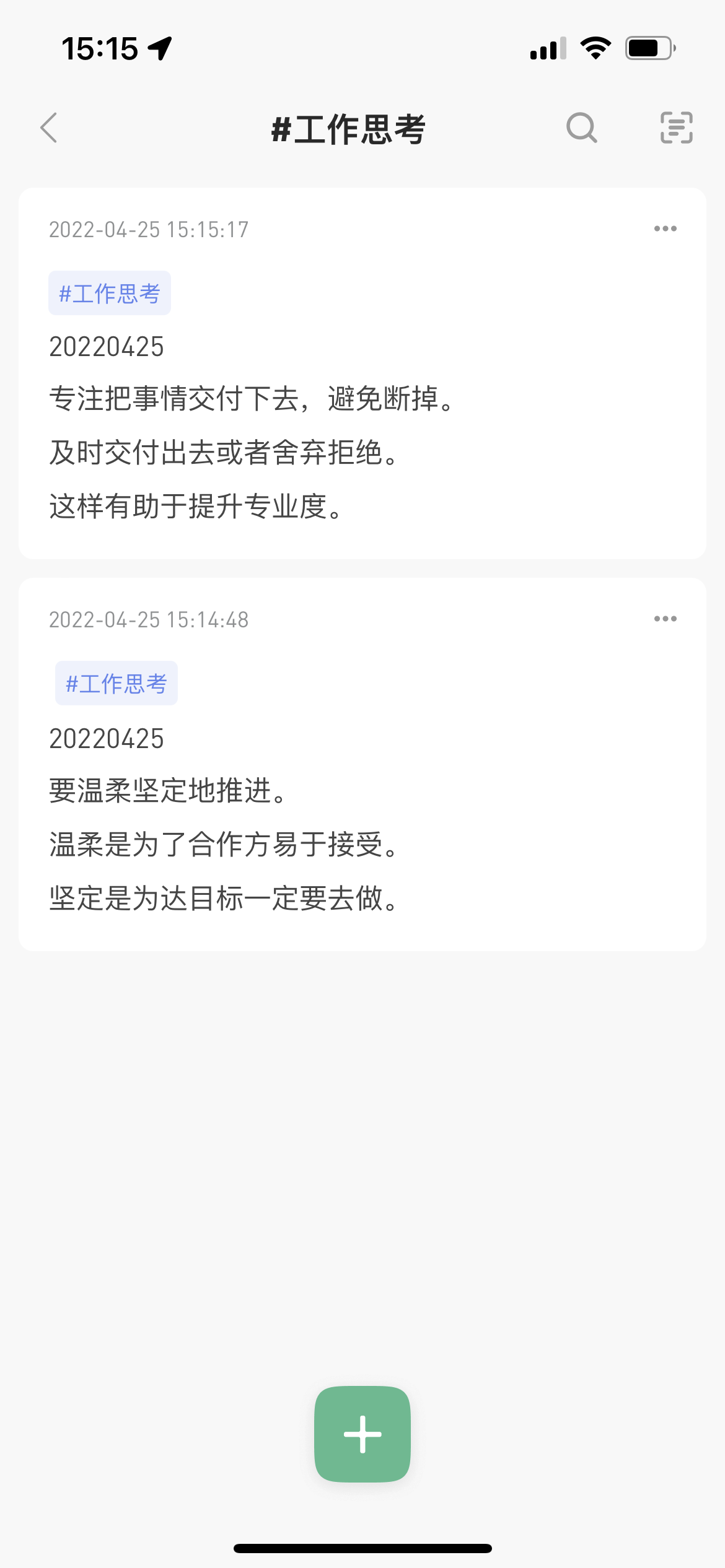Go back using the top-left arrow

(48, 128)
